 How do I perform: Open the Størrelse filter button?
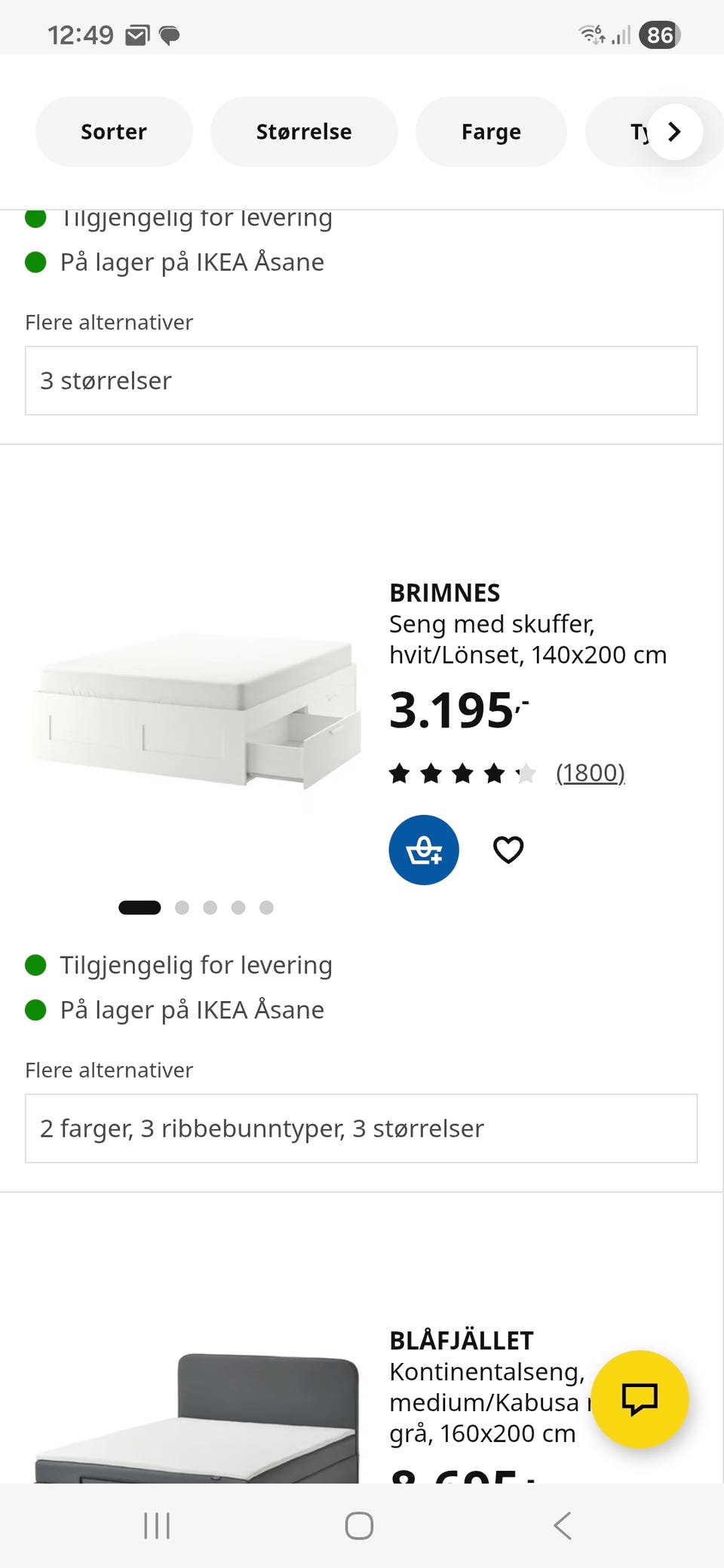coord(304,131)
